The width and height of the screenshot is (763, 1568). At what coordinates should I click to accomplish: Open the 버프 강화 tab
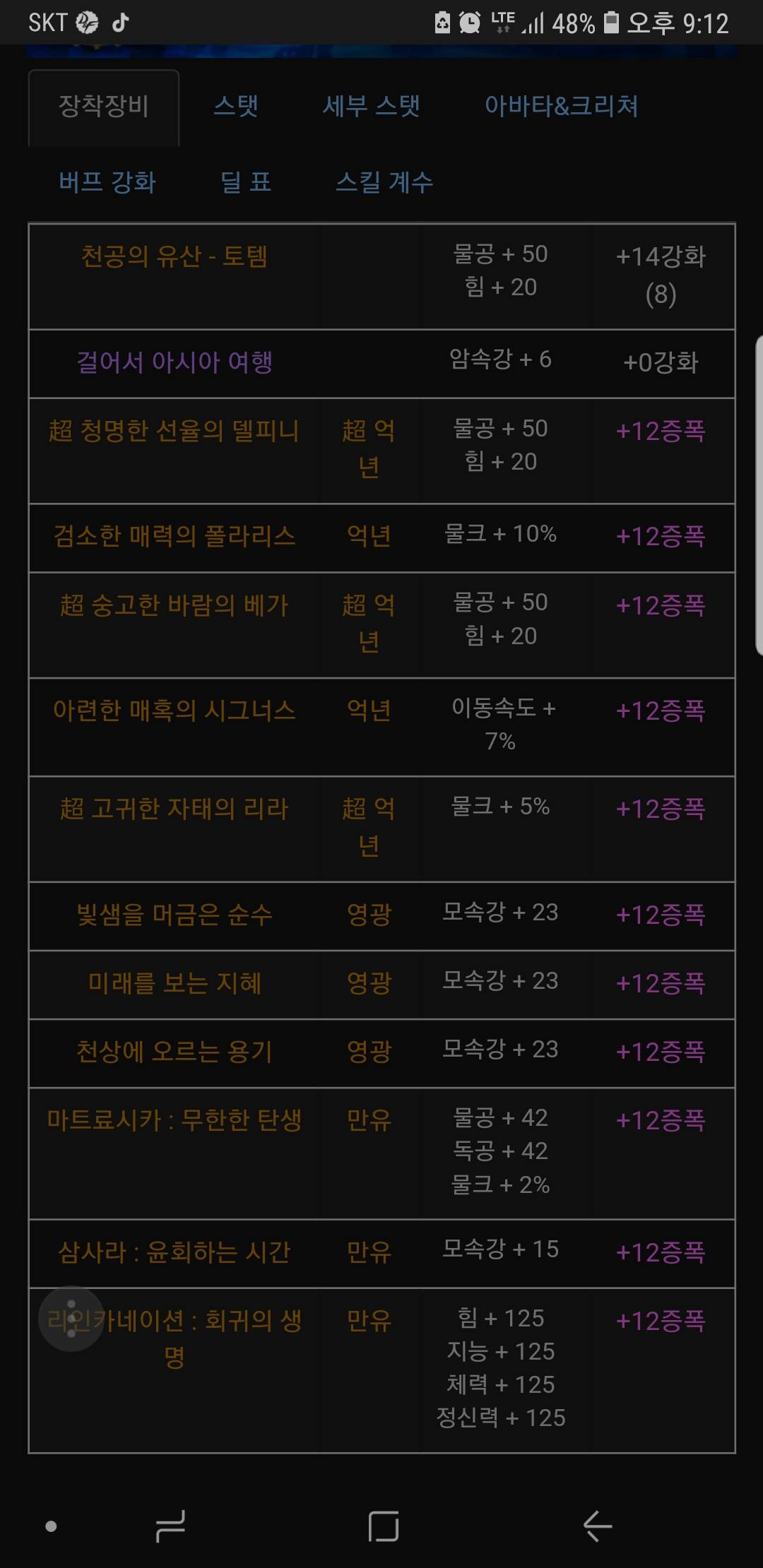click(x=107, y=182)
